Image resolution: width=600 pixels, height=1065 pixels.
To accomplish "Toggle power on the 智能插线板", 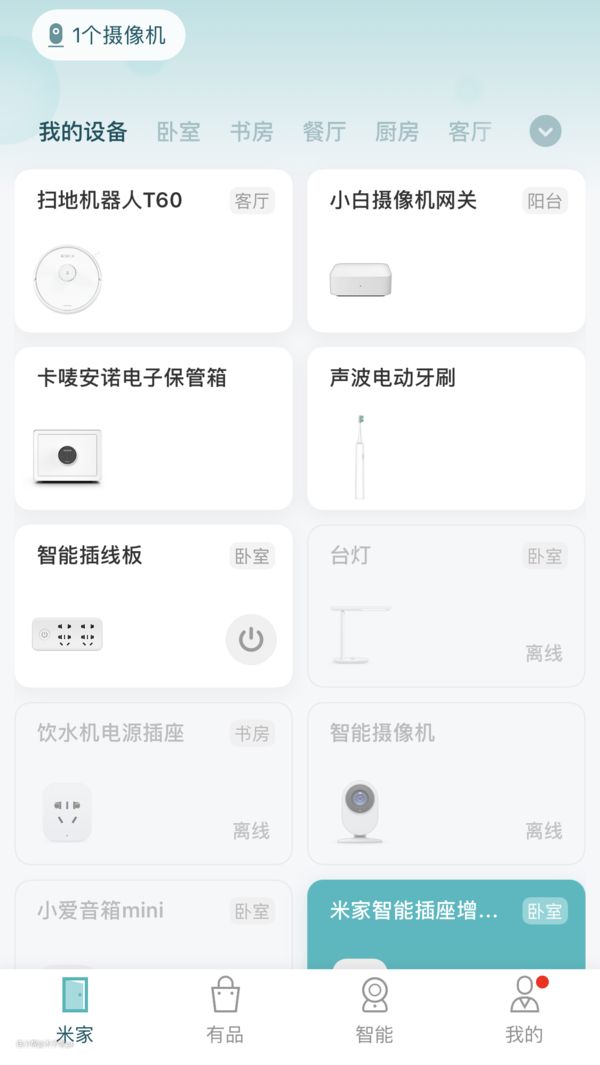I will tap(251, 640).
